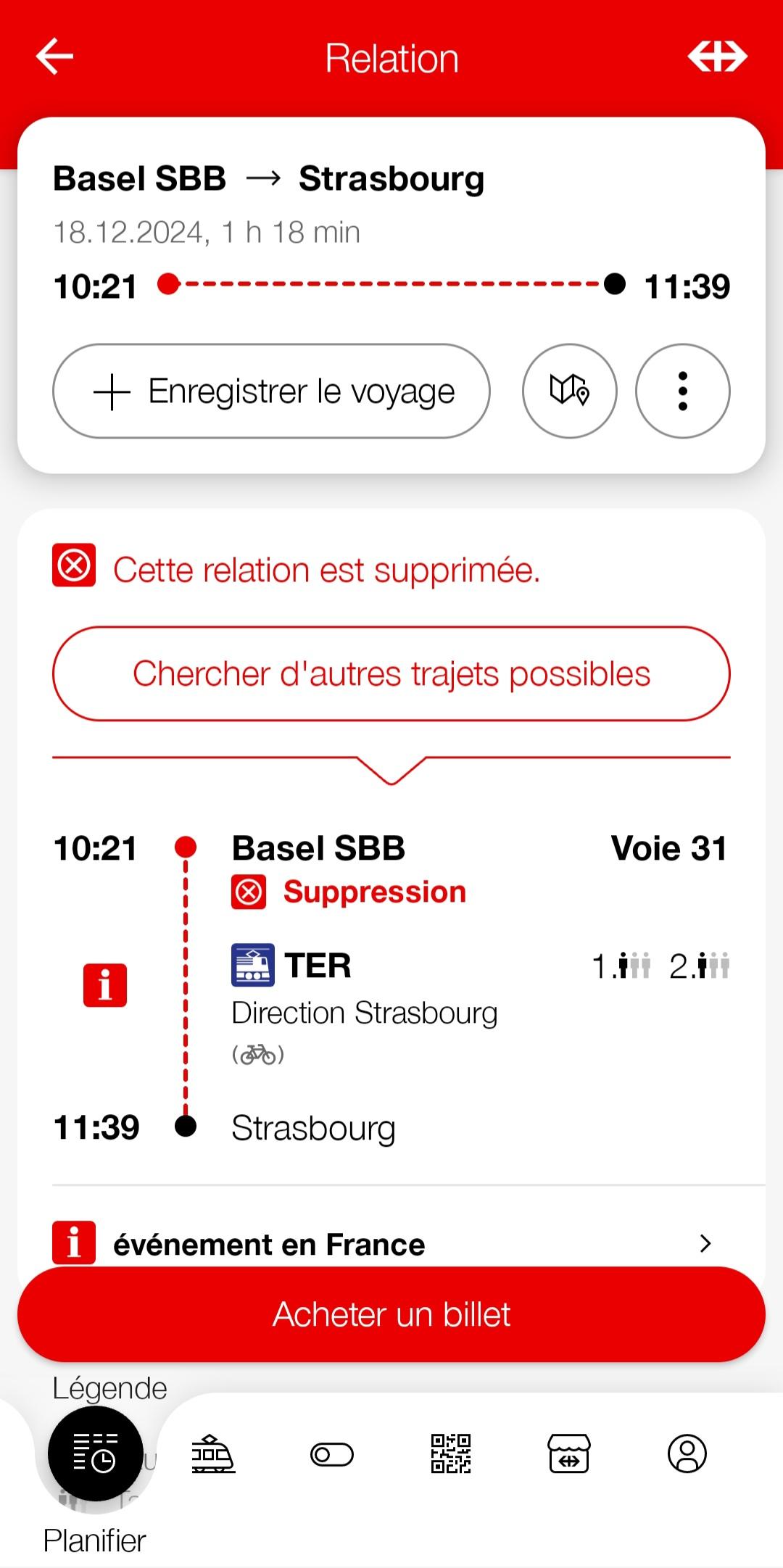Open the map view icon

point(570,391)
